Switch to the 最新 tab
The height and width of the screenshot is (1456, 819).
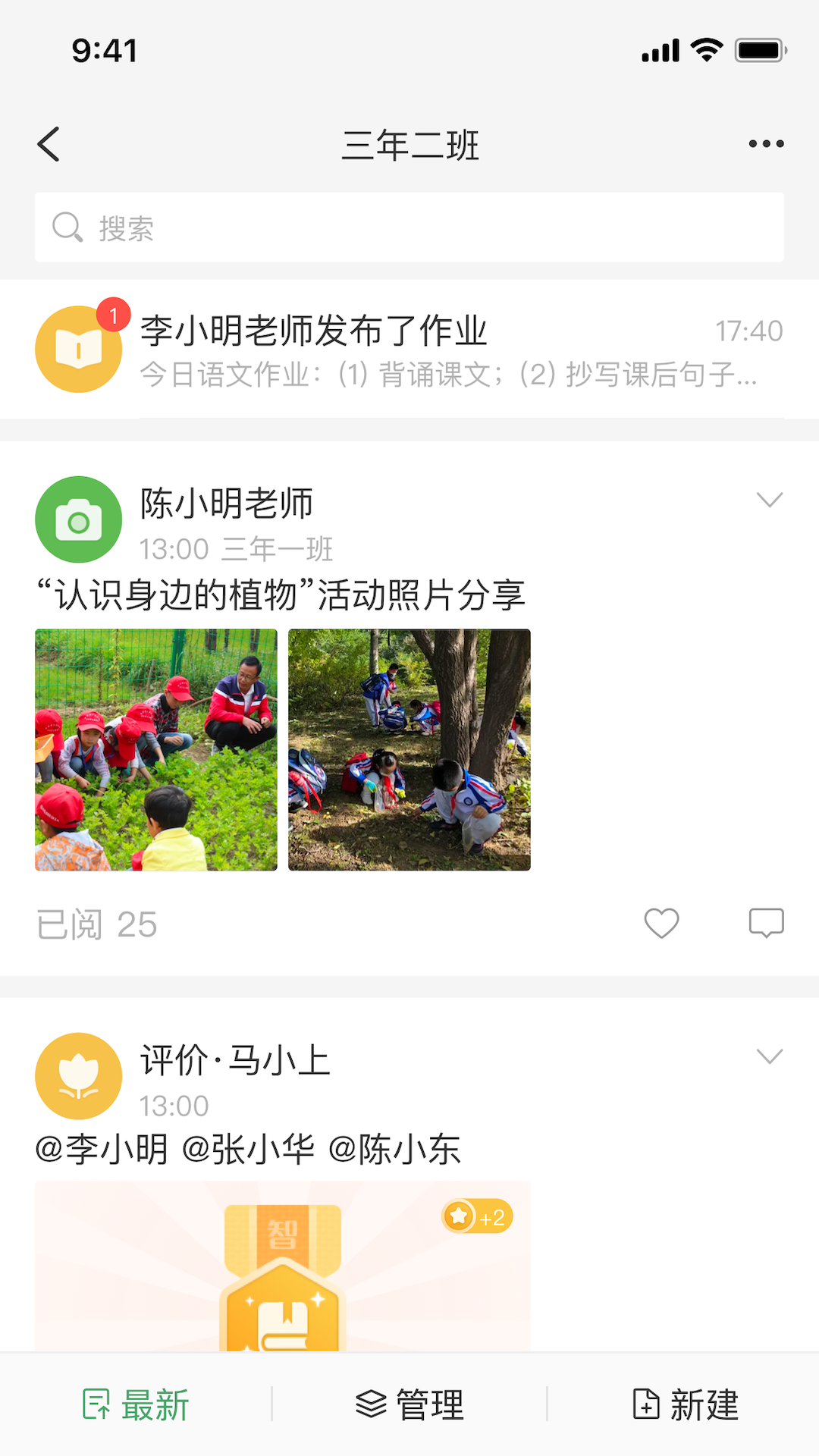pyautogui.click(x=136, y=1404)
